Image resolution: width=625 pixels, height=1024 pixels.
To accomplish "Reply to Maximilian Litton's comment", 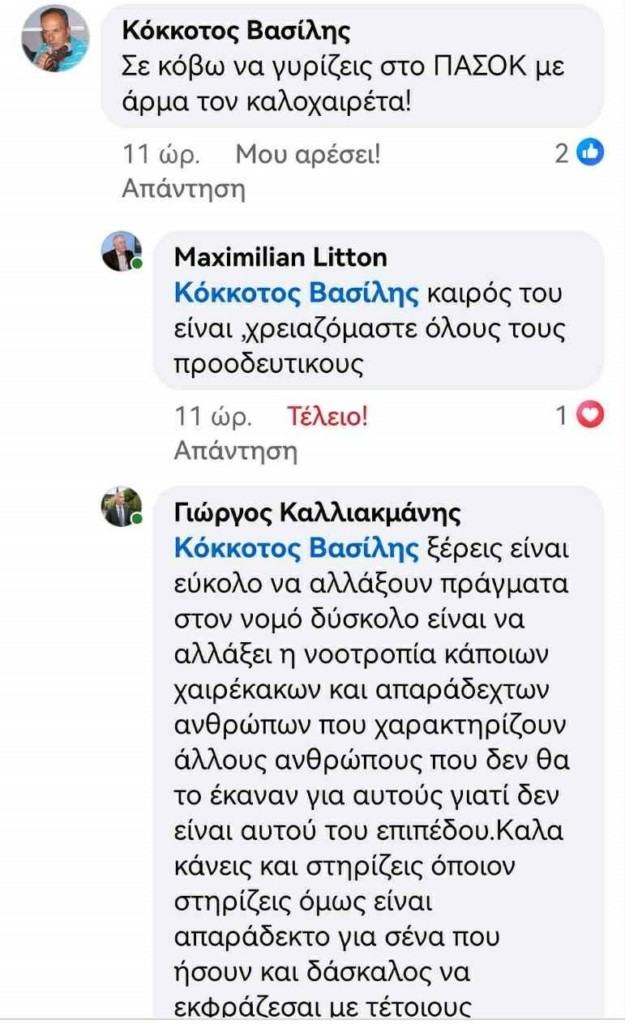I will [235, 450].
